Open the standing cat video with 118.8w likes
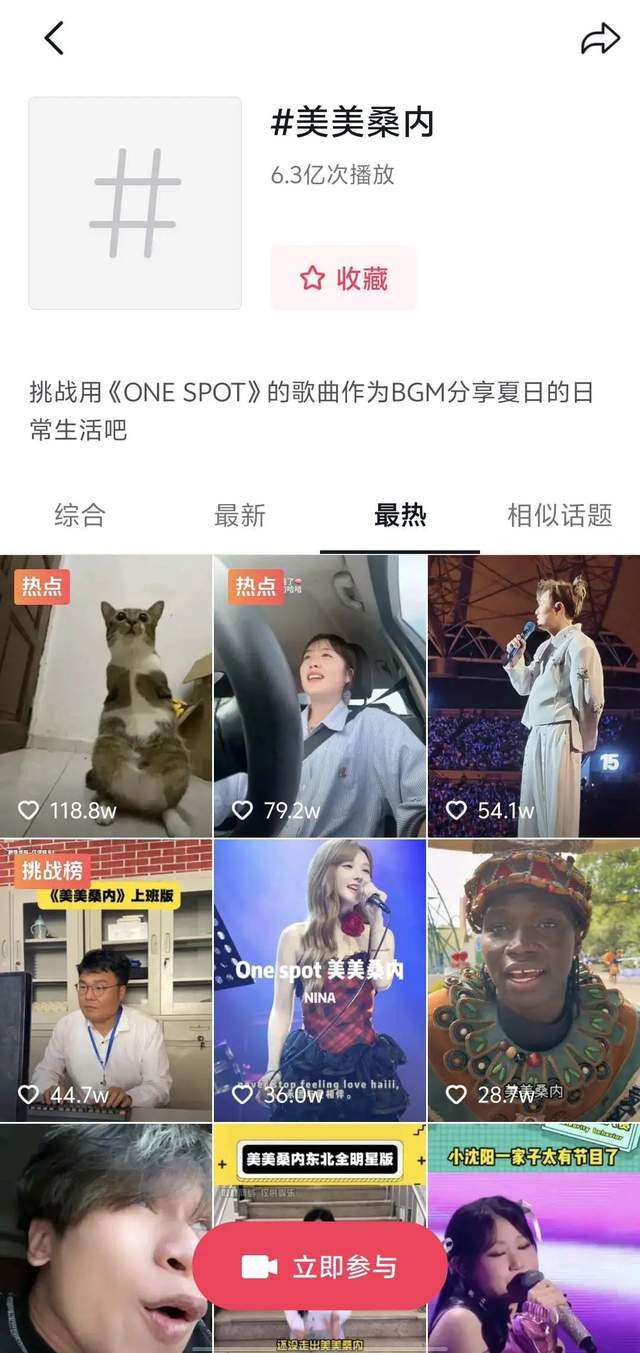 click(x=106, y=695)
